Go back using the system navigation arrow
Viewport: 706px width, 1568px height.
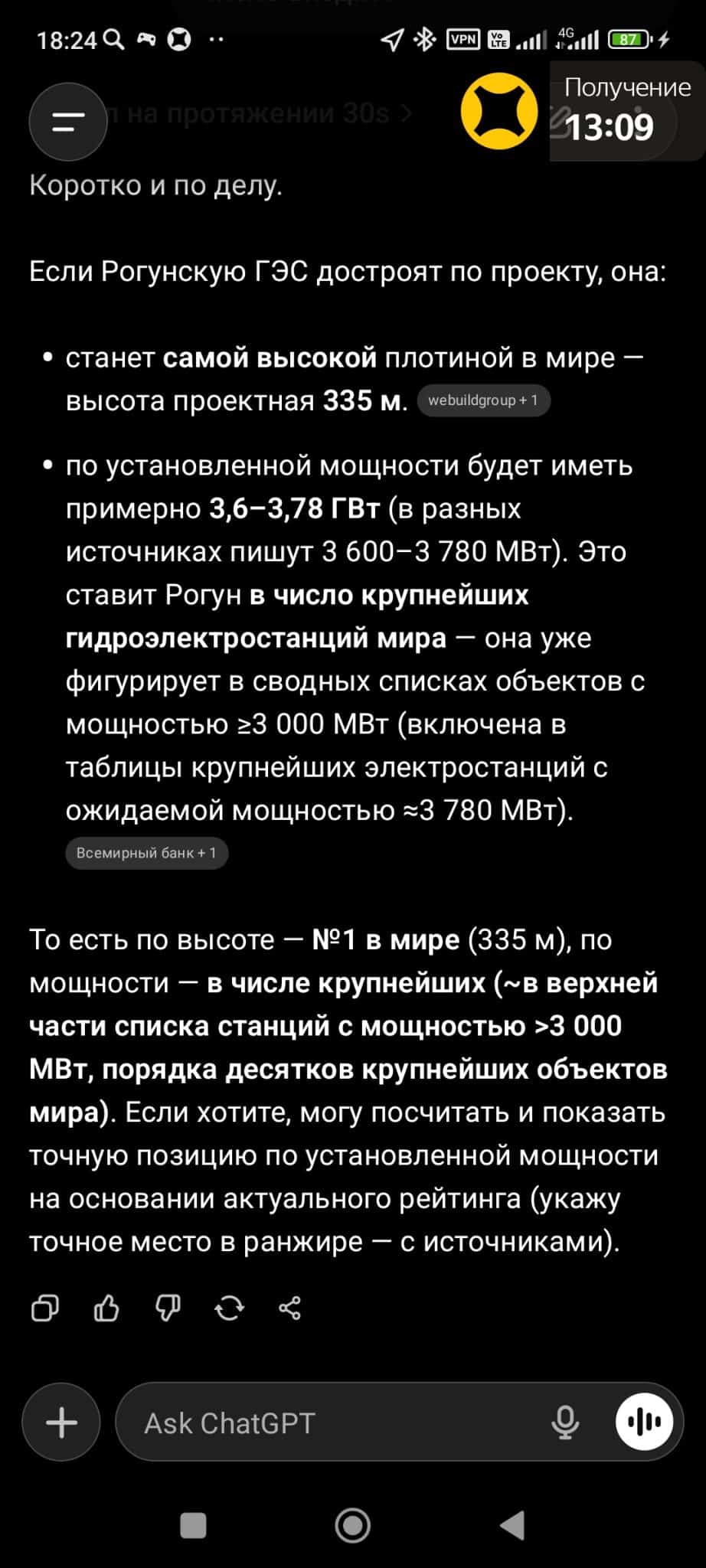(x=513, y=1525)
